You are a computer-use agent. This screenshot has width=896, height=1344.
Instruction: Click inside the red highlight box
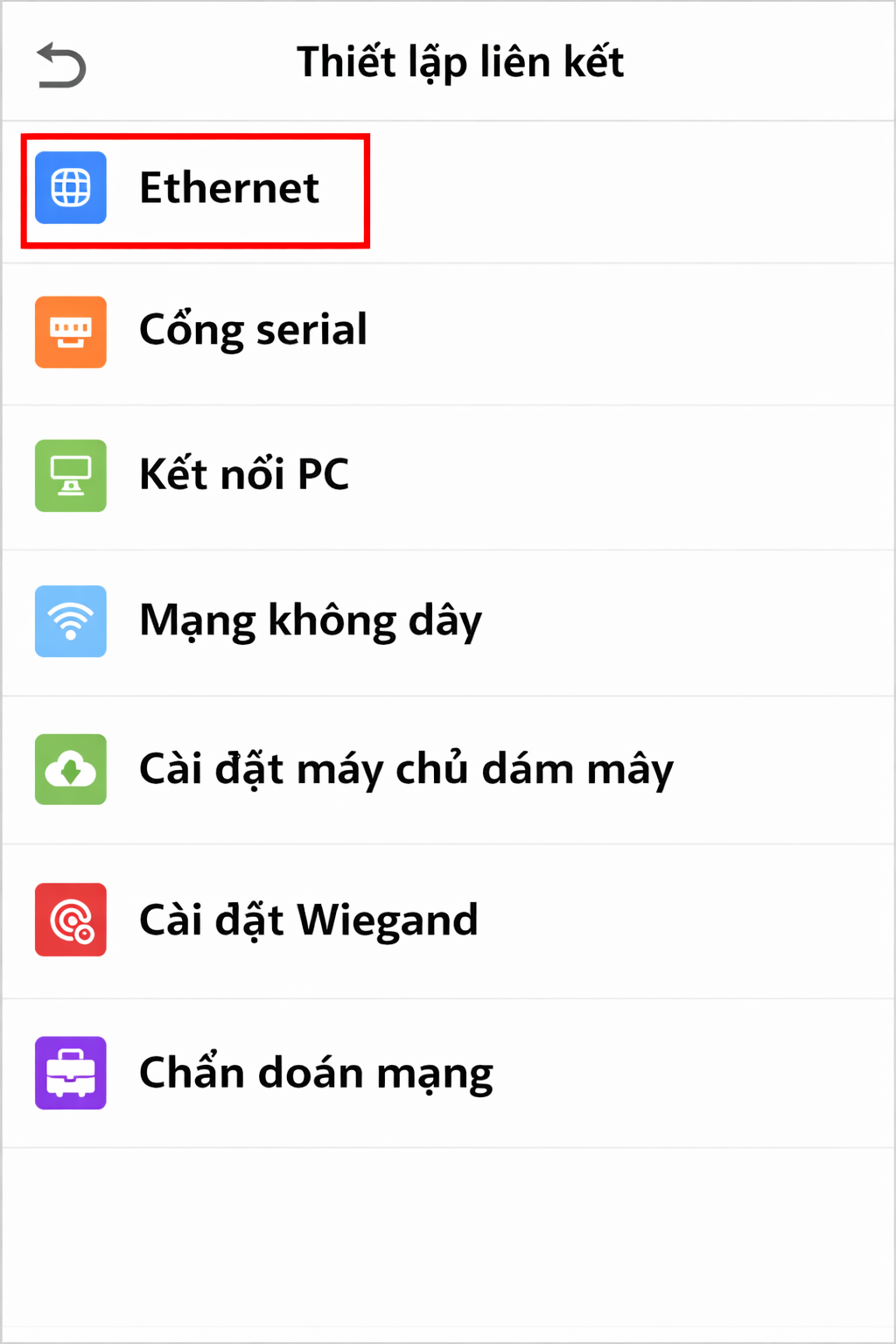[194, 187]
